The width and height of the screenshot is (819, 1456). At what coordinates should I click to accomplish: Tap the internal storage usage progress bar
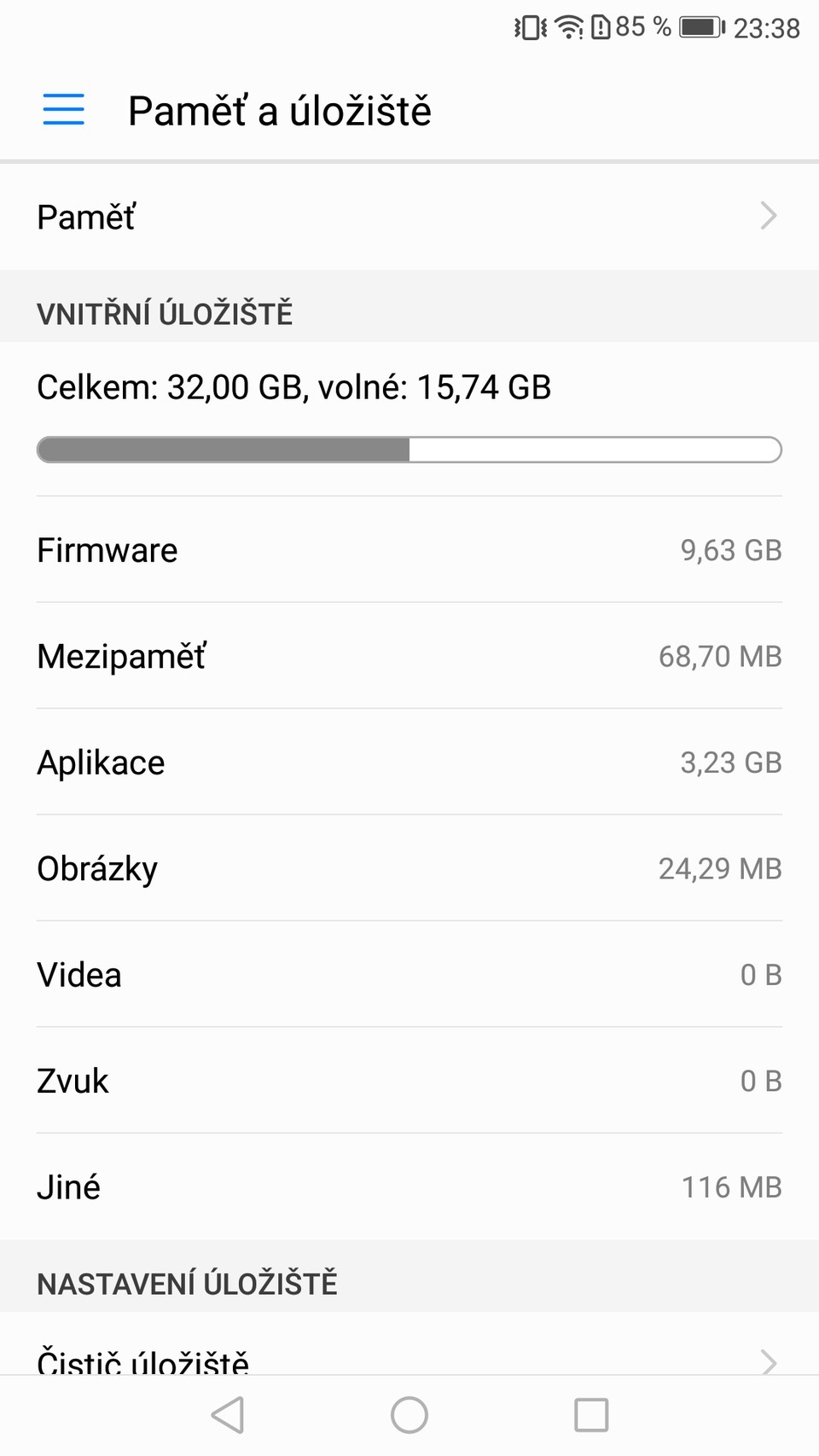tap(409, 450)
